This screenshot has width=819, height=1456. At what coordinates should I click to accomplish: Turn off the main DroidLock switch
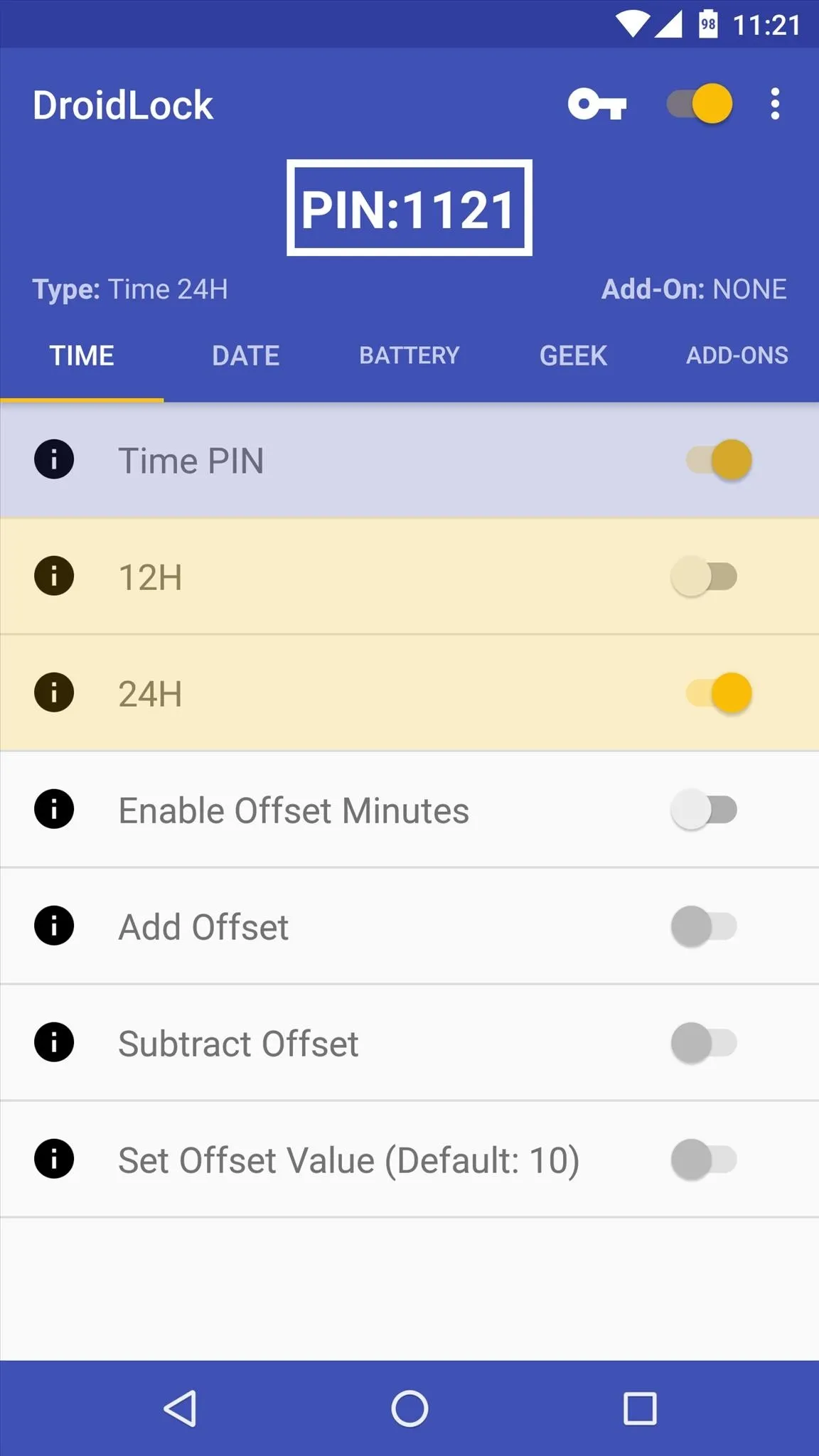pos(700,104)
